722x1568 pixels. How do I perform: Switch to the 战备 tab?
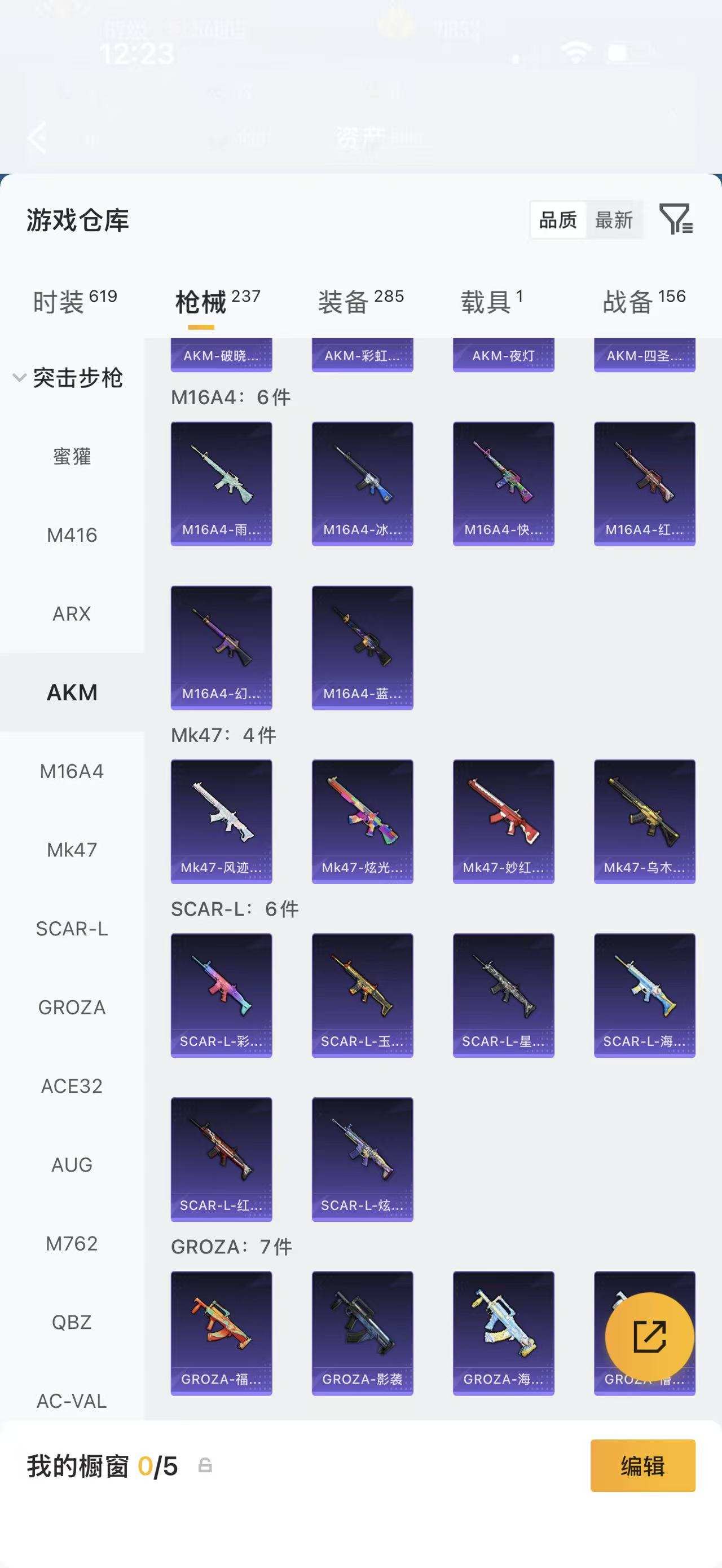644,302
